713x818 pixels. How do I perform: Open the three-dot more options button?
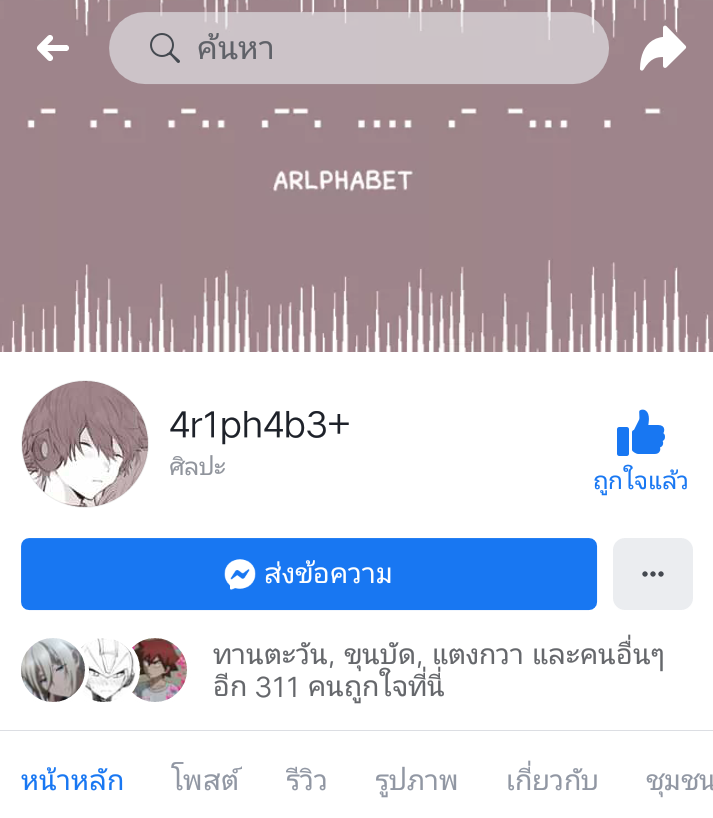coord(652,574)
